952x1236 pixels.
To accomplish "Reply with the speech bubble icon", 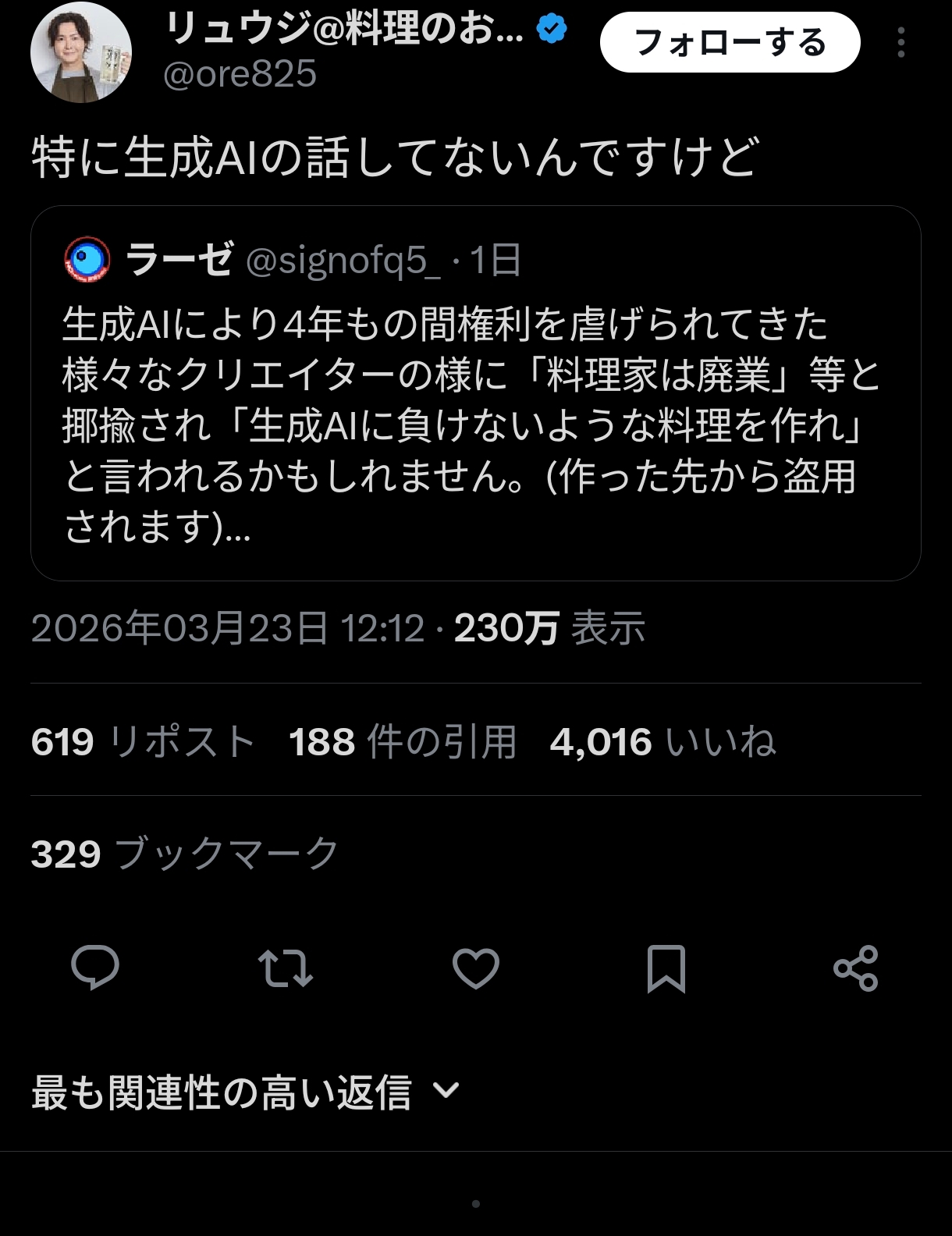I will [95, 968].
